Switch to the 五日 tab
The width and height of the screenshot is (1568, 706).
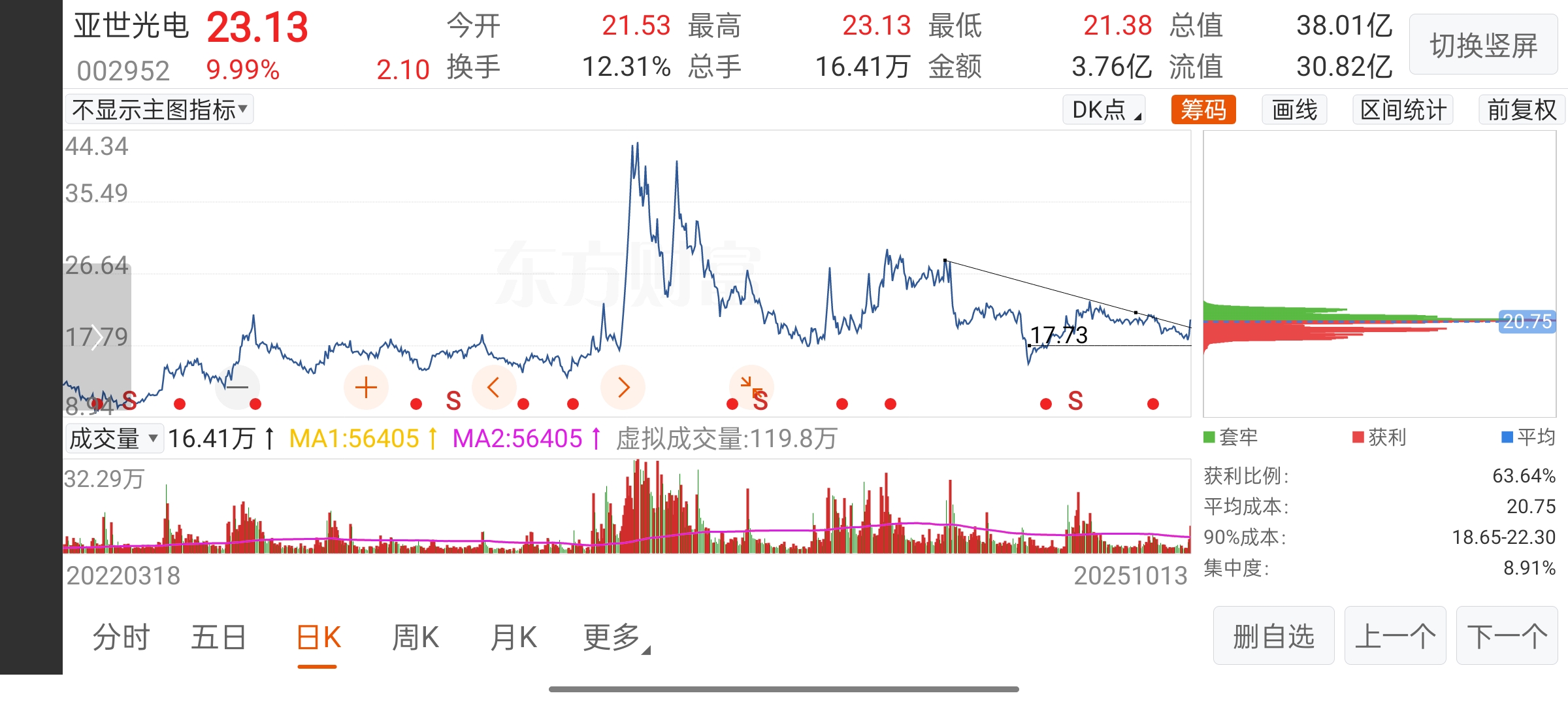[x=218, y=637]
